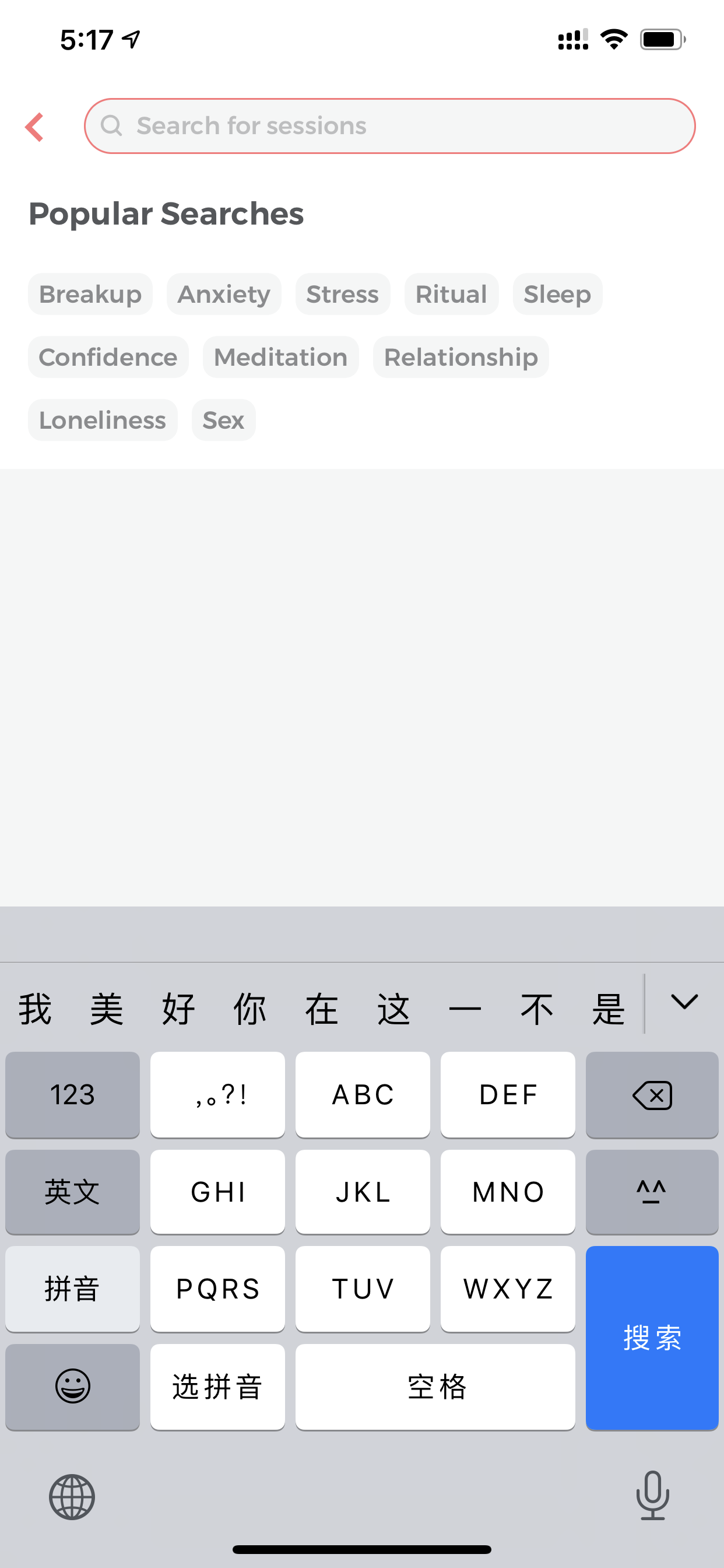Expand the keyboard candidate list chevron
The height and width of the screenshot is (1568, 724).
pos(684,1002)
